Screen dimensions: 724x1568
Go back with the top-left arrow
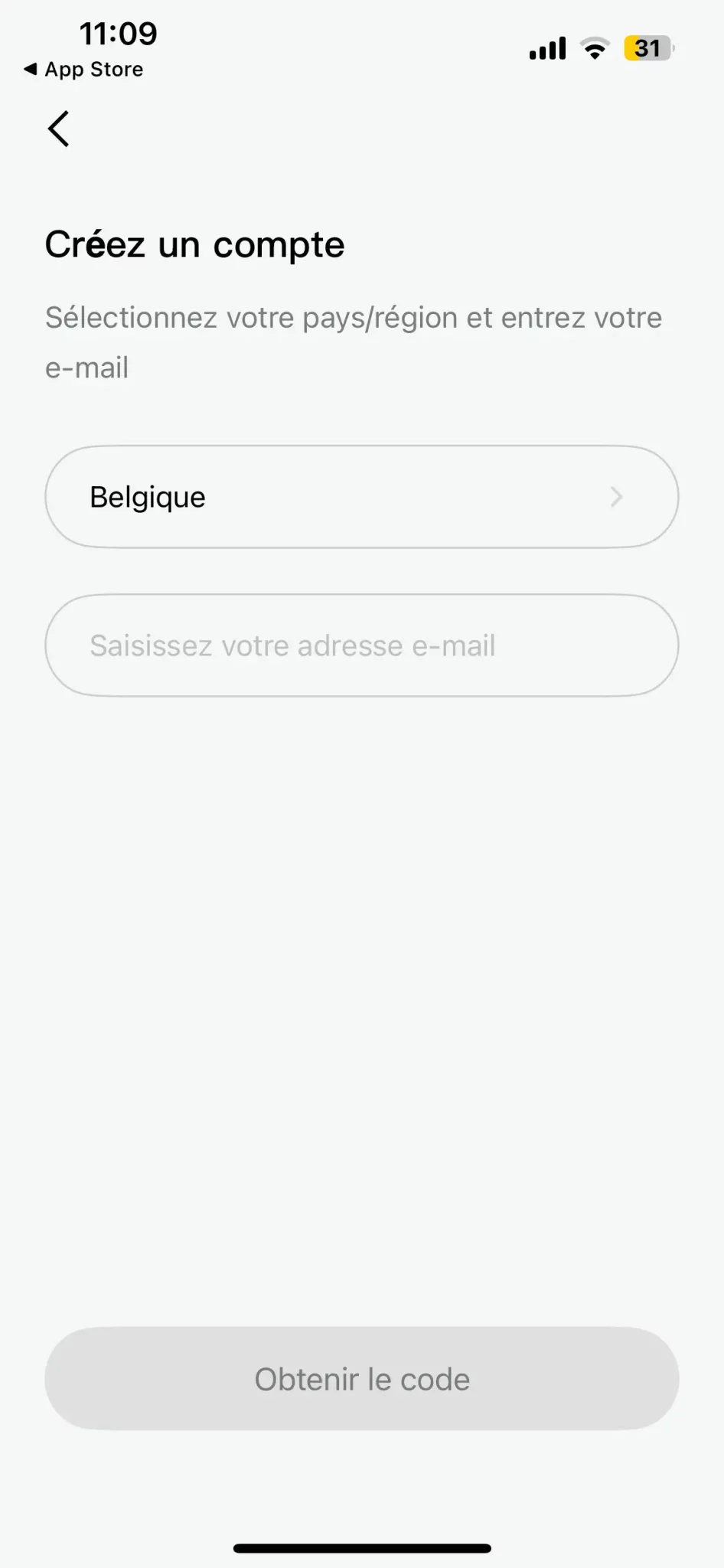[59, 129]
